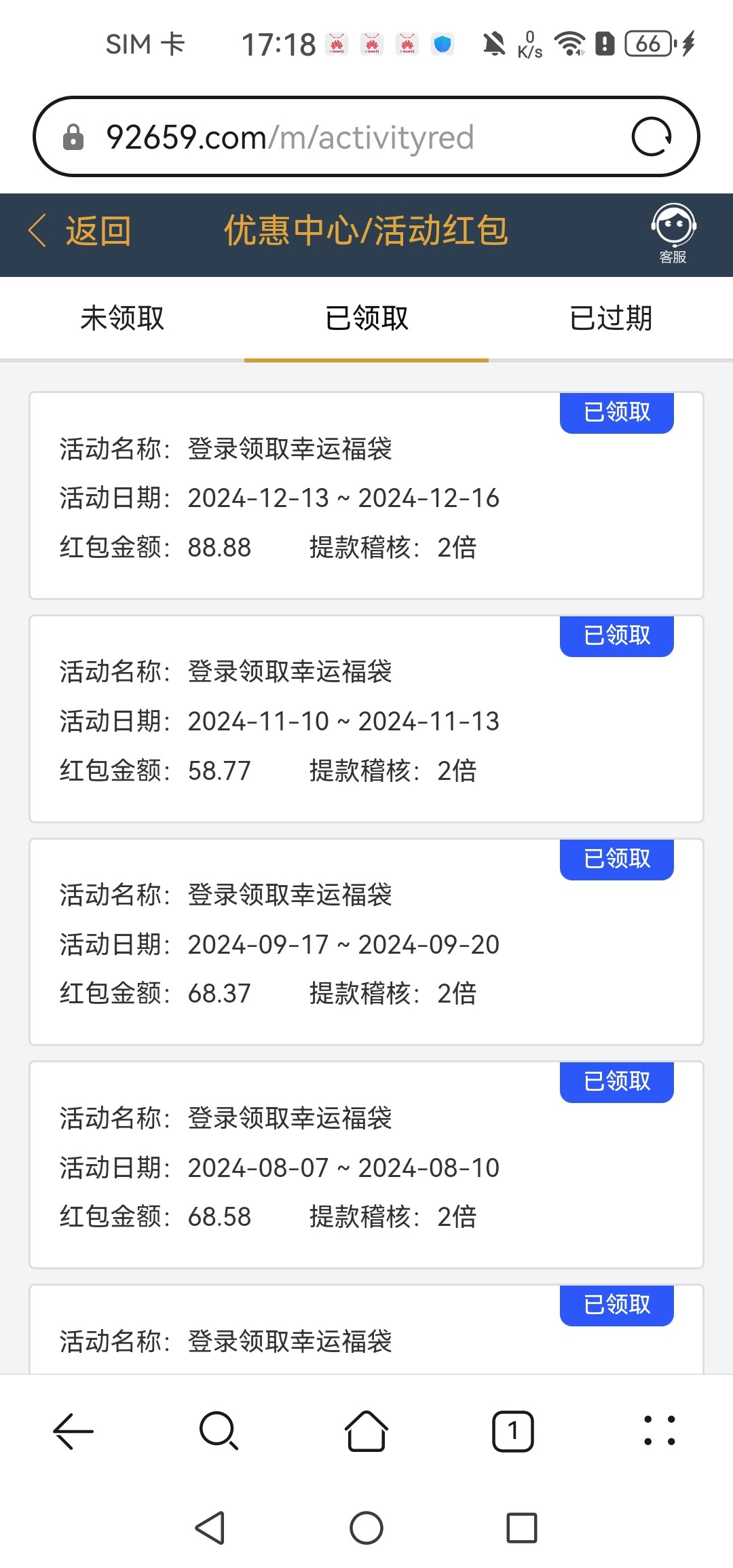This screenshot has height=1568, width=733.
Task: Go back using browser toolbar arrow
Action: click(x=73, y=1431)
